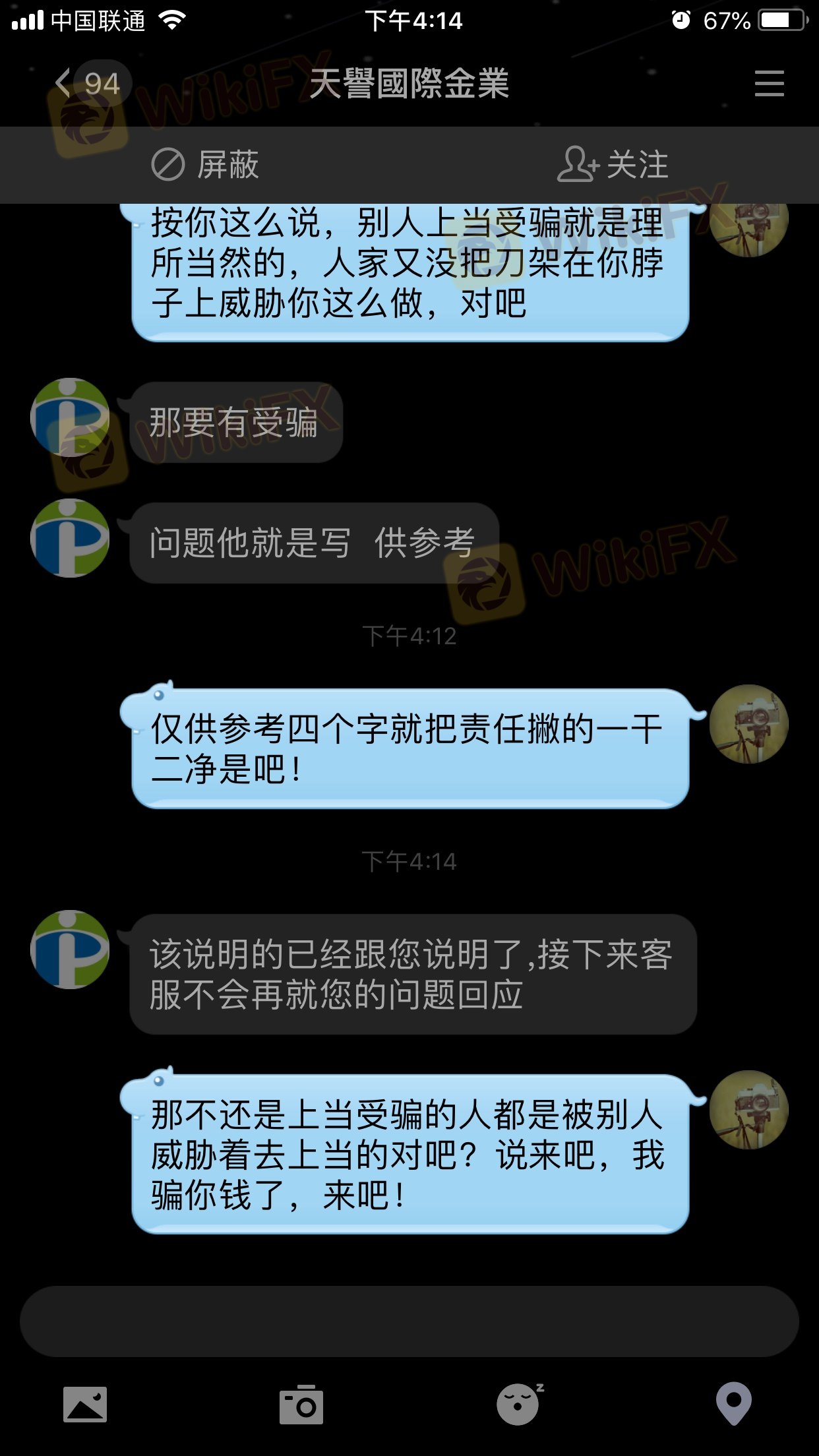Follow this user with 关注

(x=613, y=164)
